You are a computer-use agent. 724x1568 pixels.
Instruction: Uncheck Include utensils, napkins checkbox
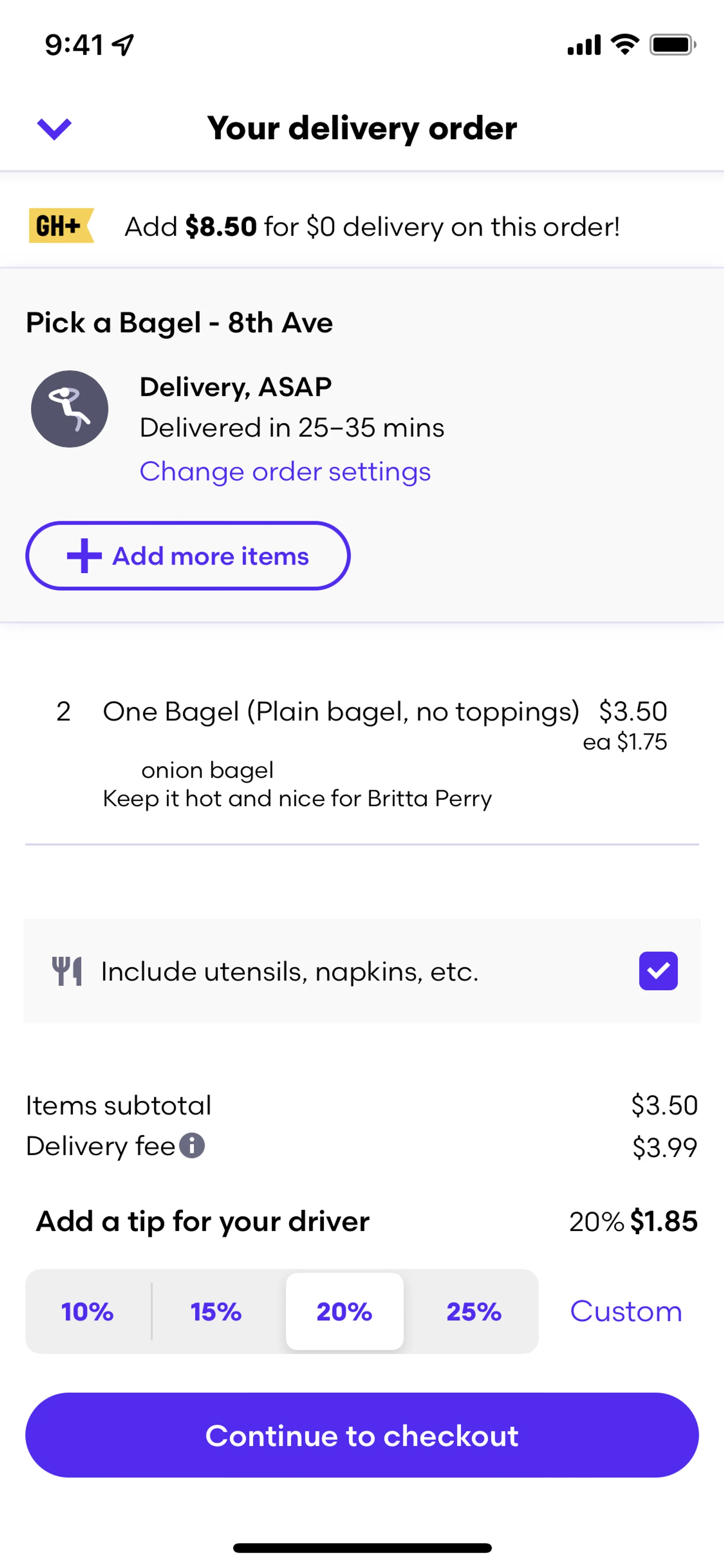click(658, 971)
